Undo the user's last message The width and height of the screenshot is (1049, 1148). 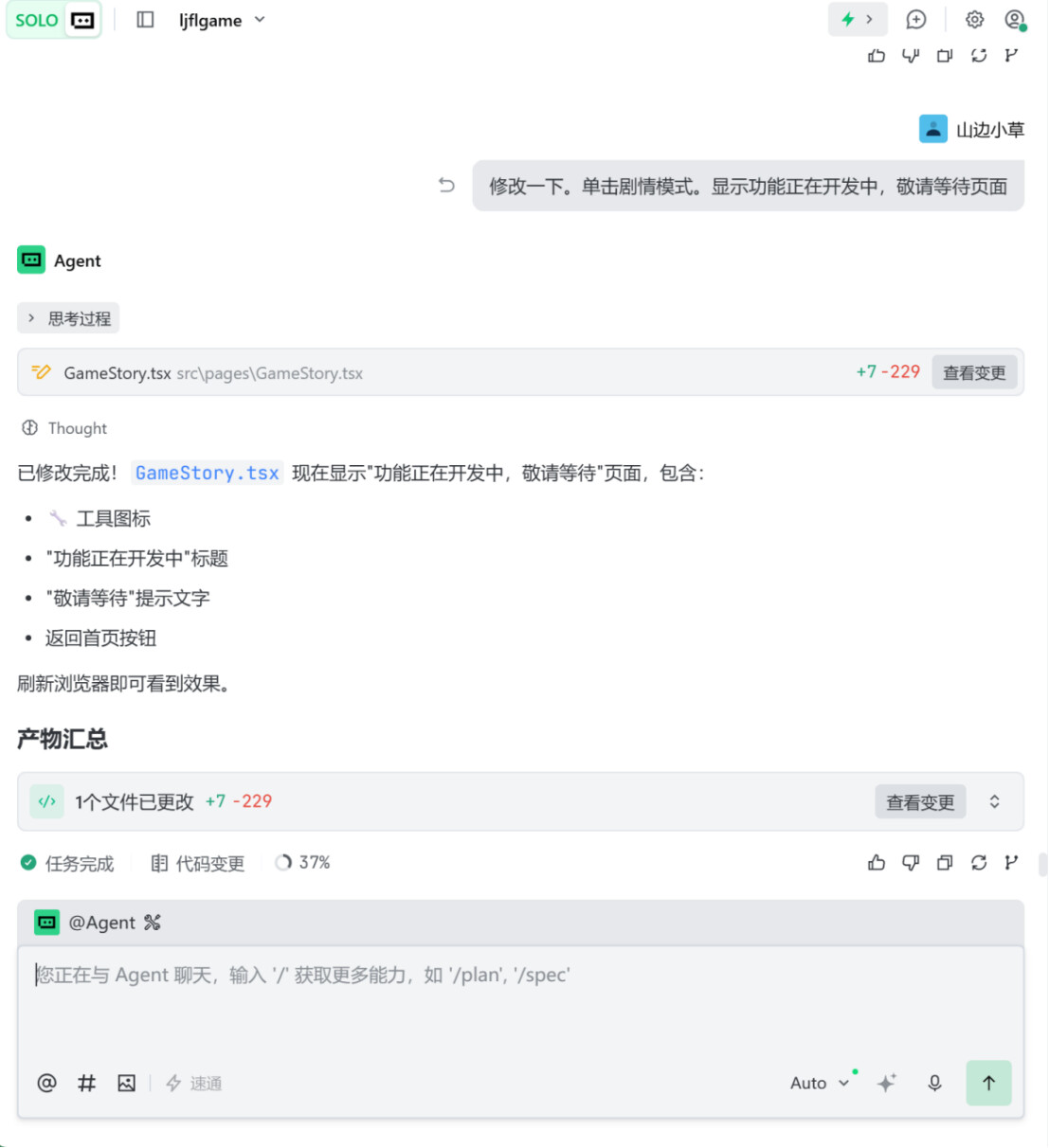coord(446,186)
